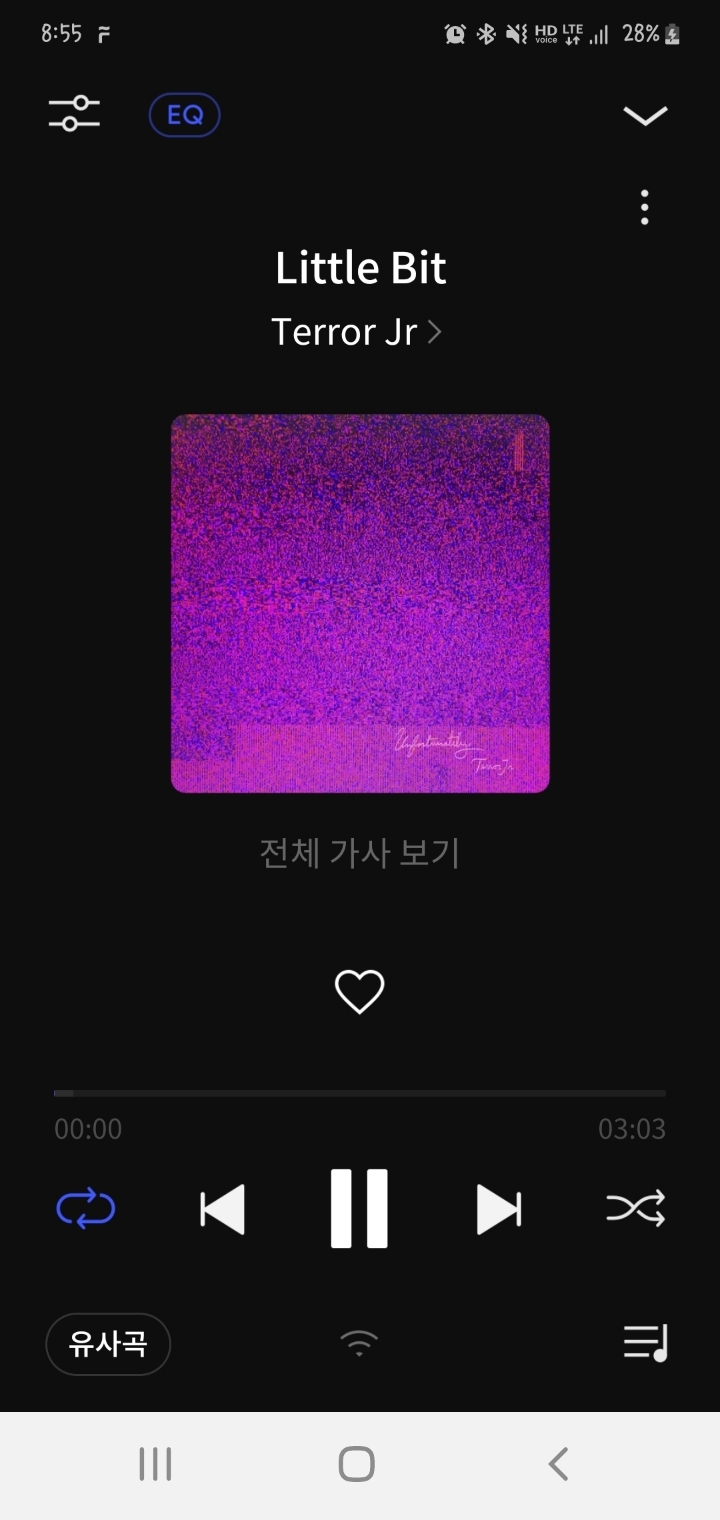Toggle shuffle playback
Image resolution: width=720 pixels, height=1520 pixels.
635,1209
